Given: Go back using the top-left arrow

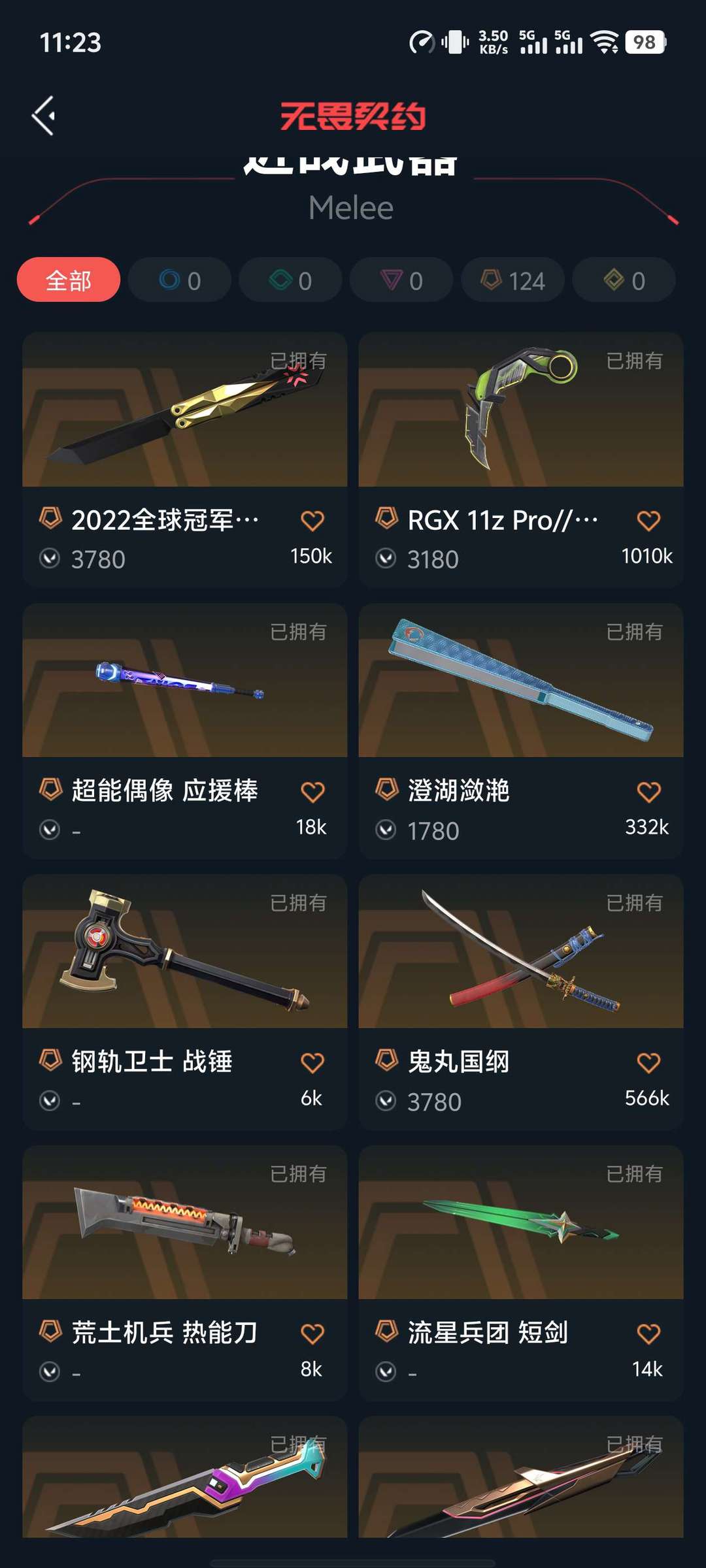Looking at the screenshot, I should click(x=44, y=116).
